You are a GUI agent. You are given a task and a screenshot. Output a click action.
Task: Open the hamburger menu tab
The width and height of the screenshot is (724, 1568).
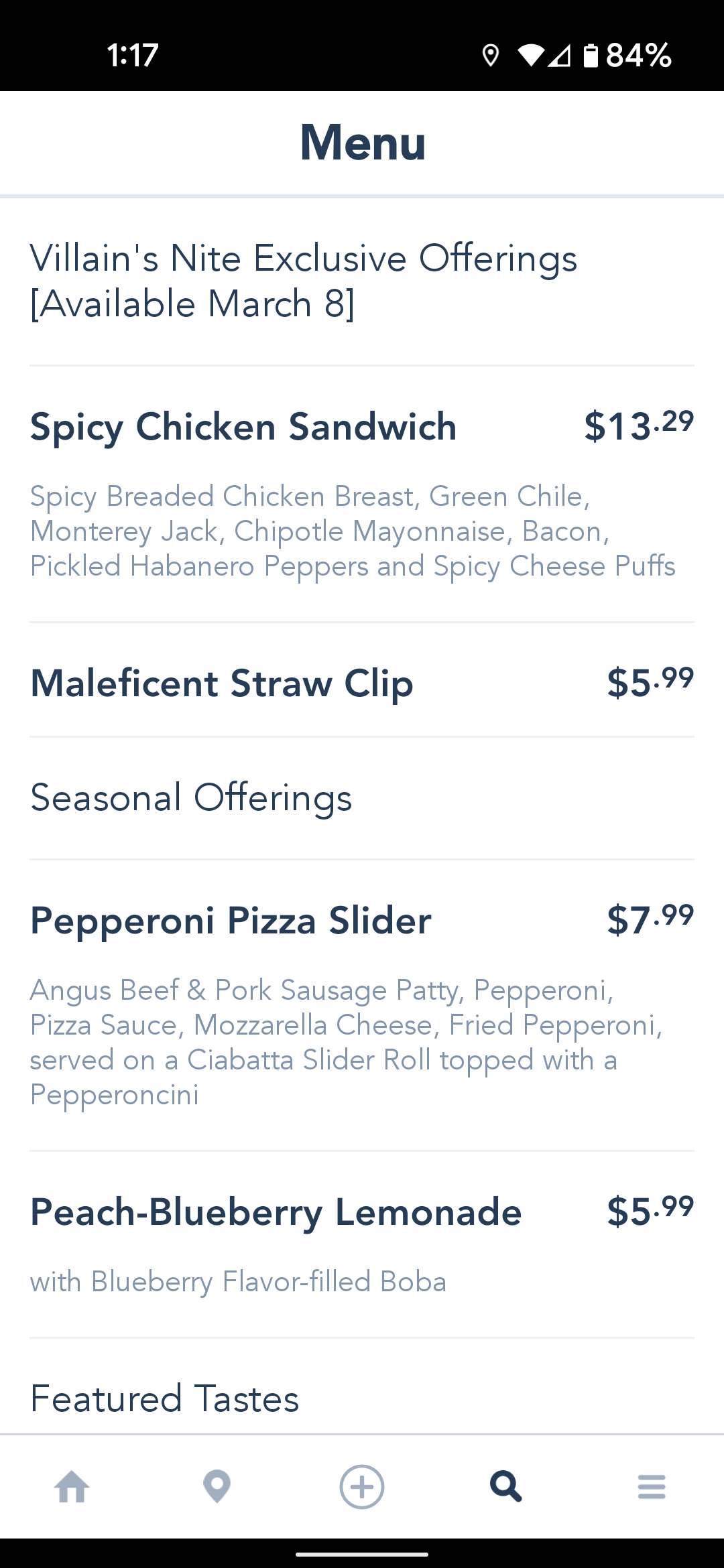coord(652,1486)
